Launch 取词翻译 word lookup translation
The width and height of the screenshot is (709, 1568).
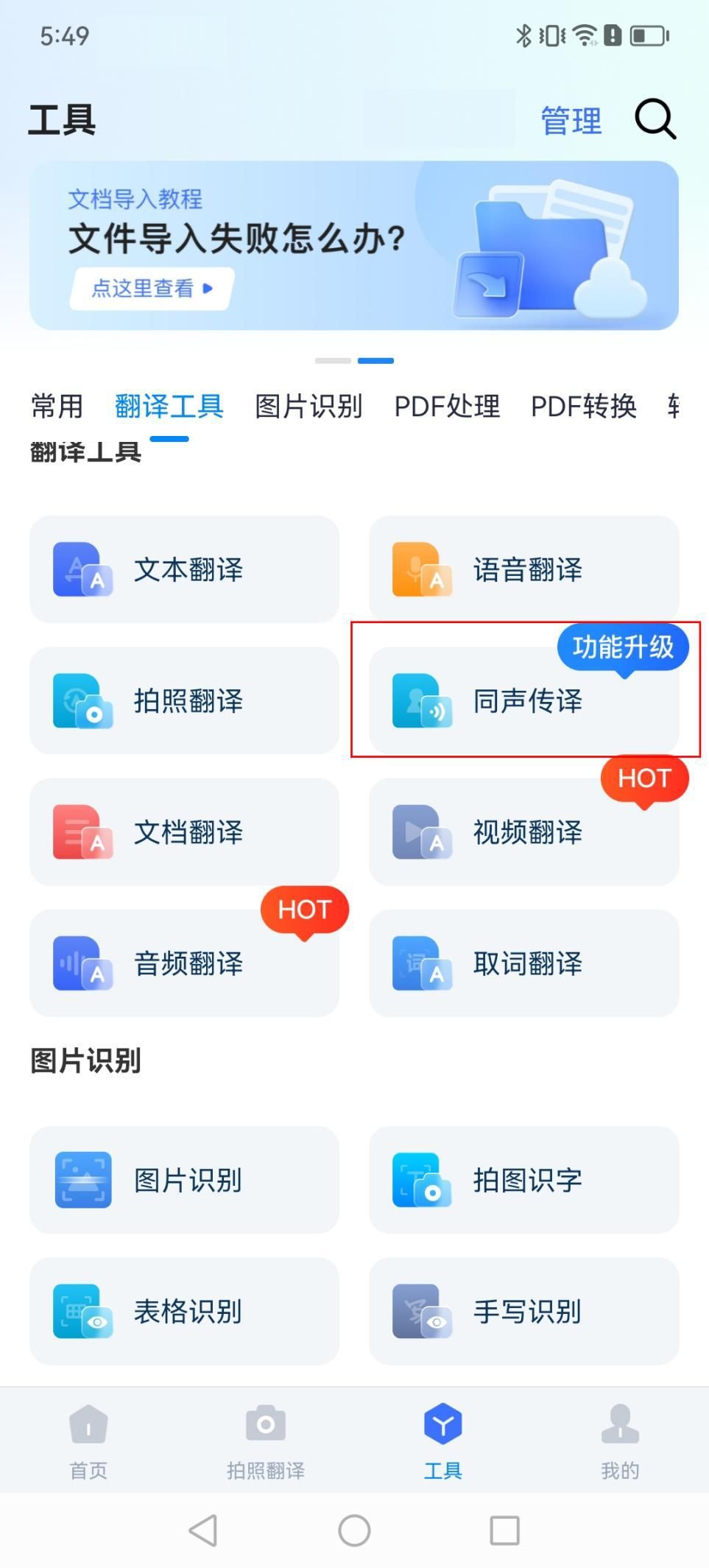point(524,963)
